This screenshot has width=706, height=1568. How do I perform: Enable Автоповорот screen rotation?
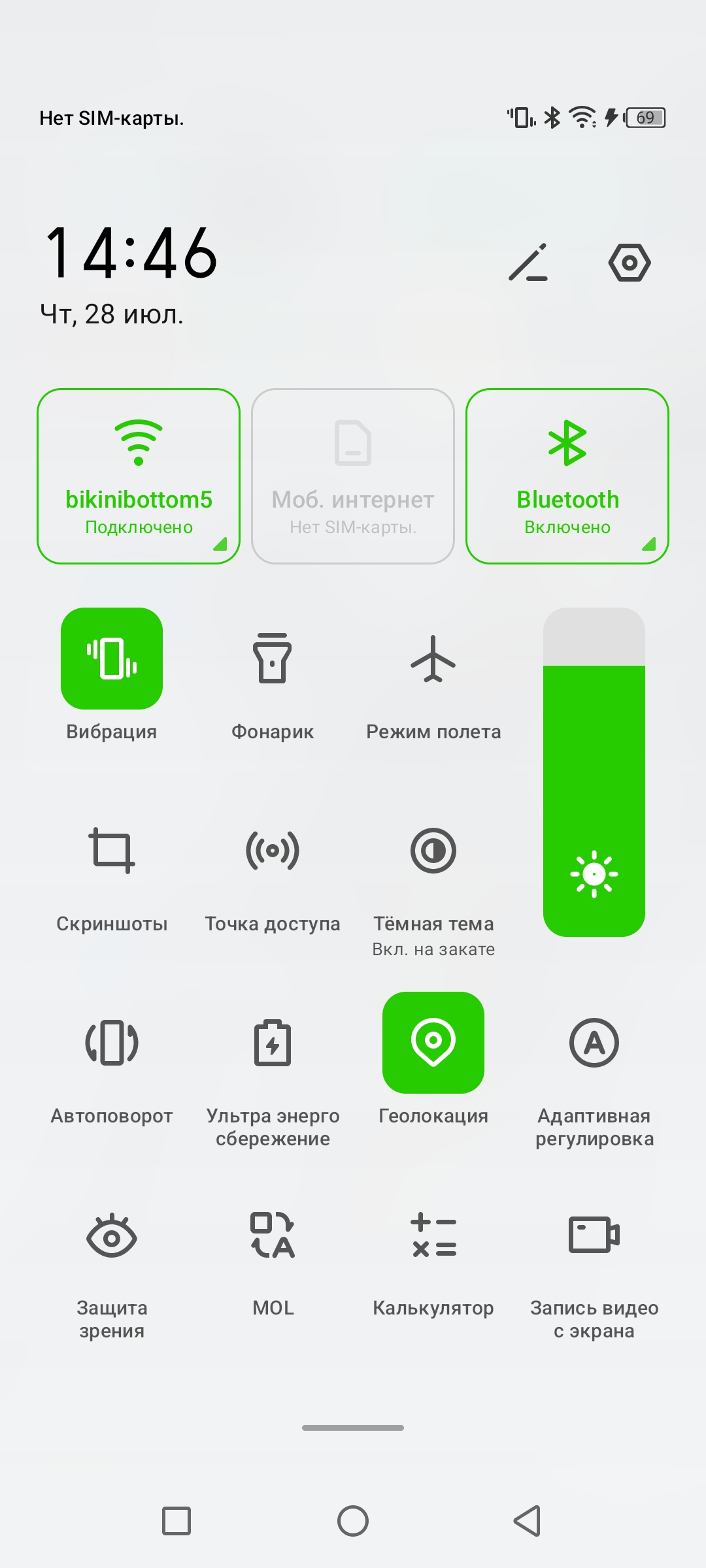(112, 1043)
